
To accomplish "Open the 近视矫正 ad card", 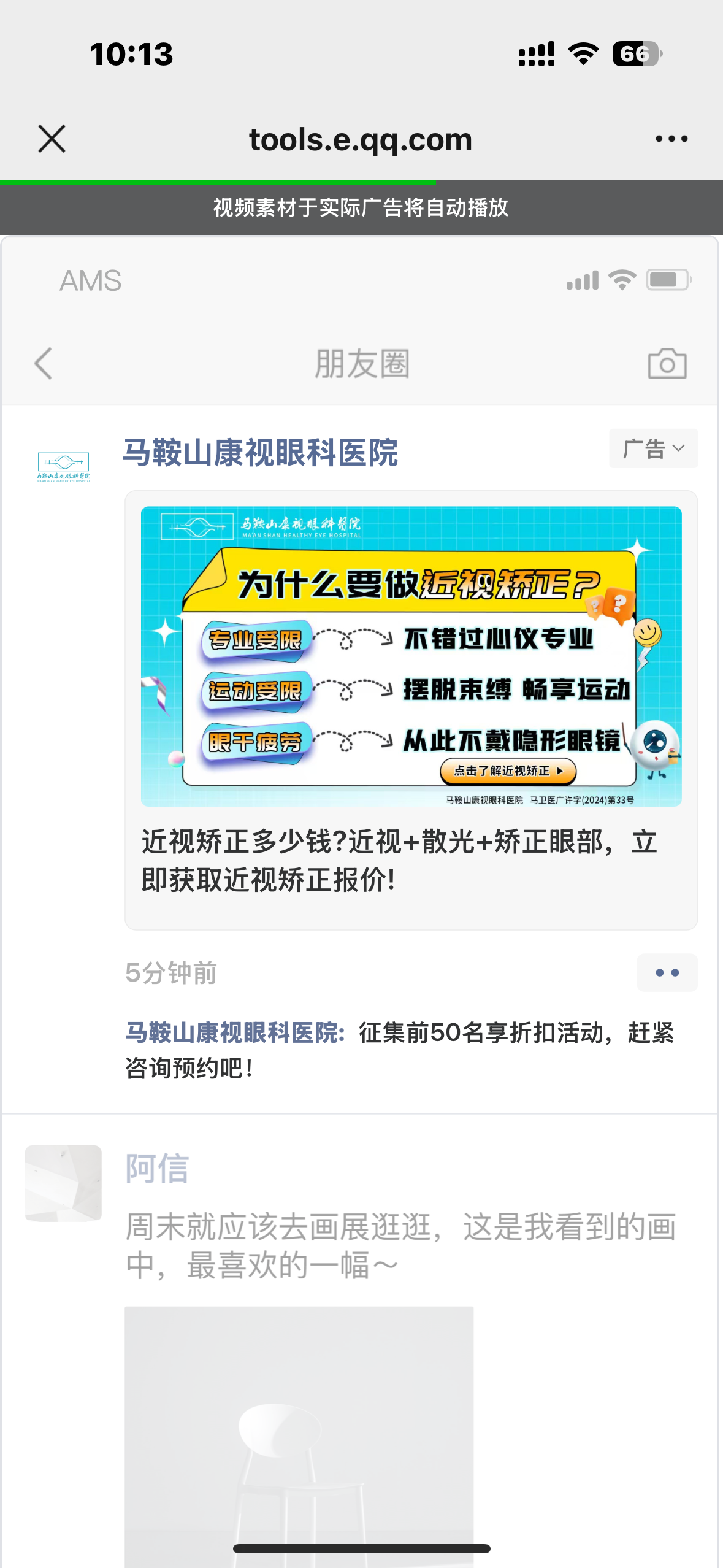I will click(411, 710).
